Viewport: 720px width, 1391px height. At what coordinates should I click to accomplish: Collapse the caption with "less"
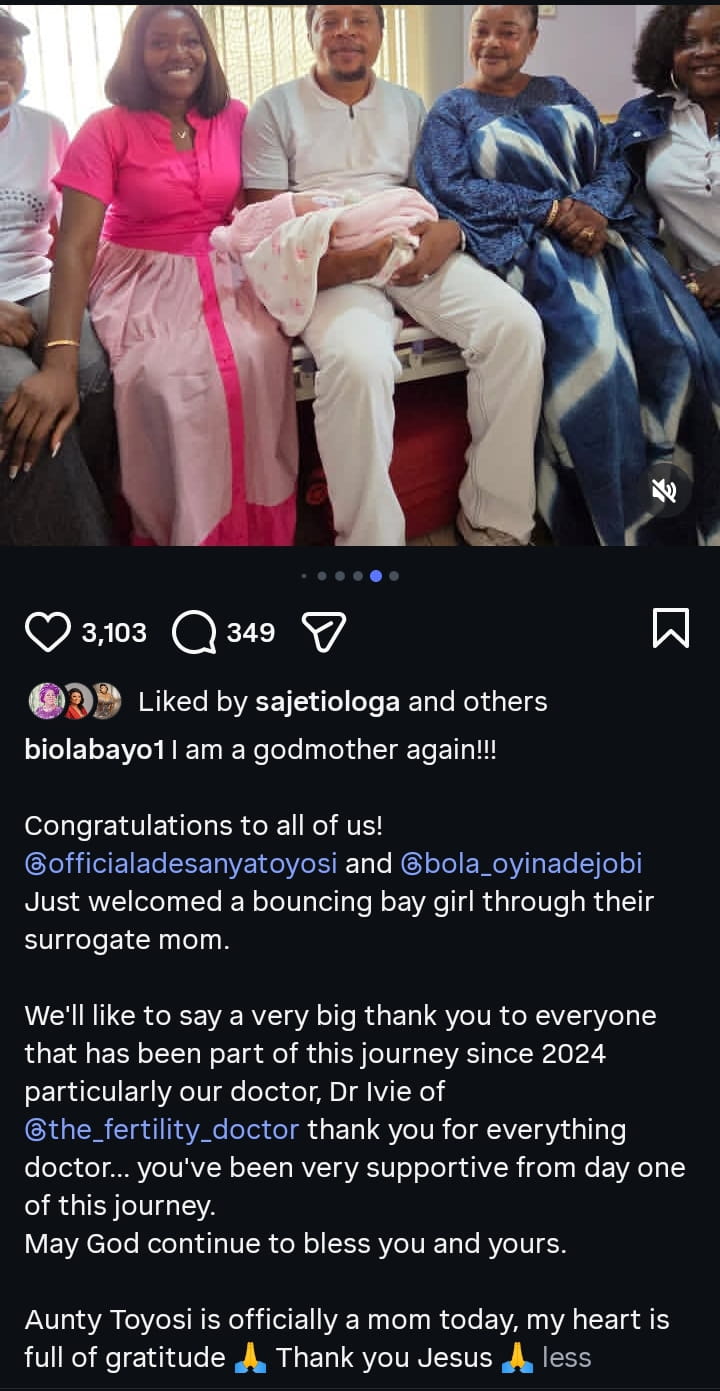(566, 1357)
